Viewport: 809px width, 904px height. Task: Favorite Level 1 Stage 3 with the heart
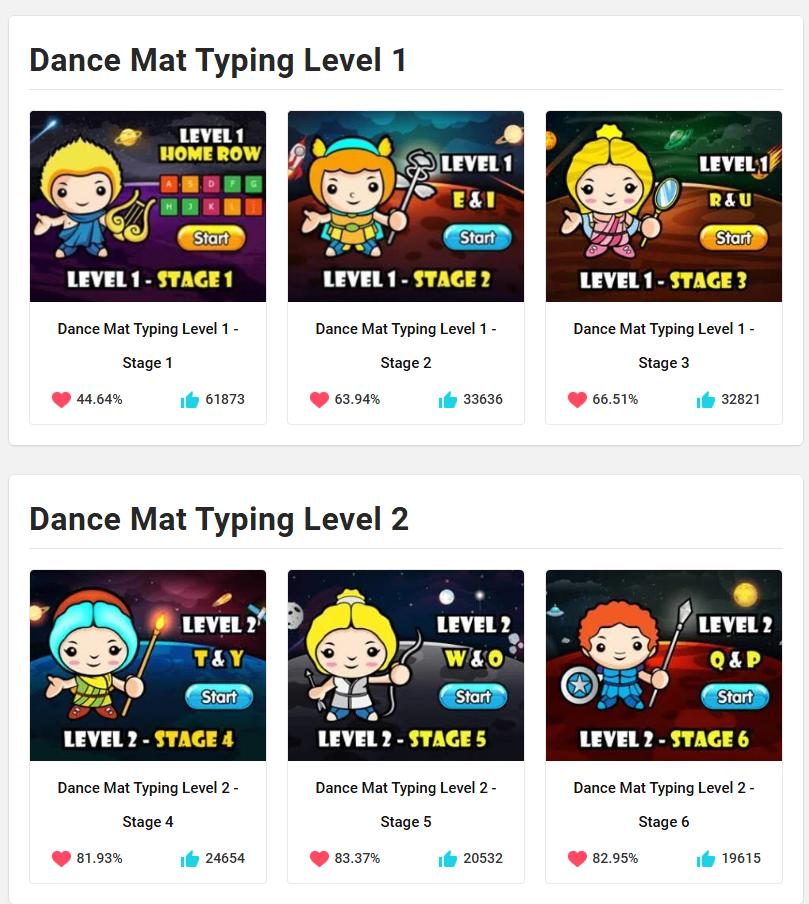click(x=577, y=400)
